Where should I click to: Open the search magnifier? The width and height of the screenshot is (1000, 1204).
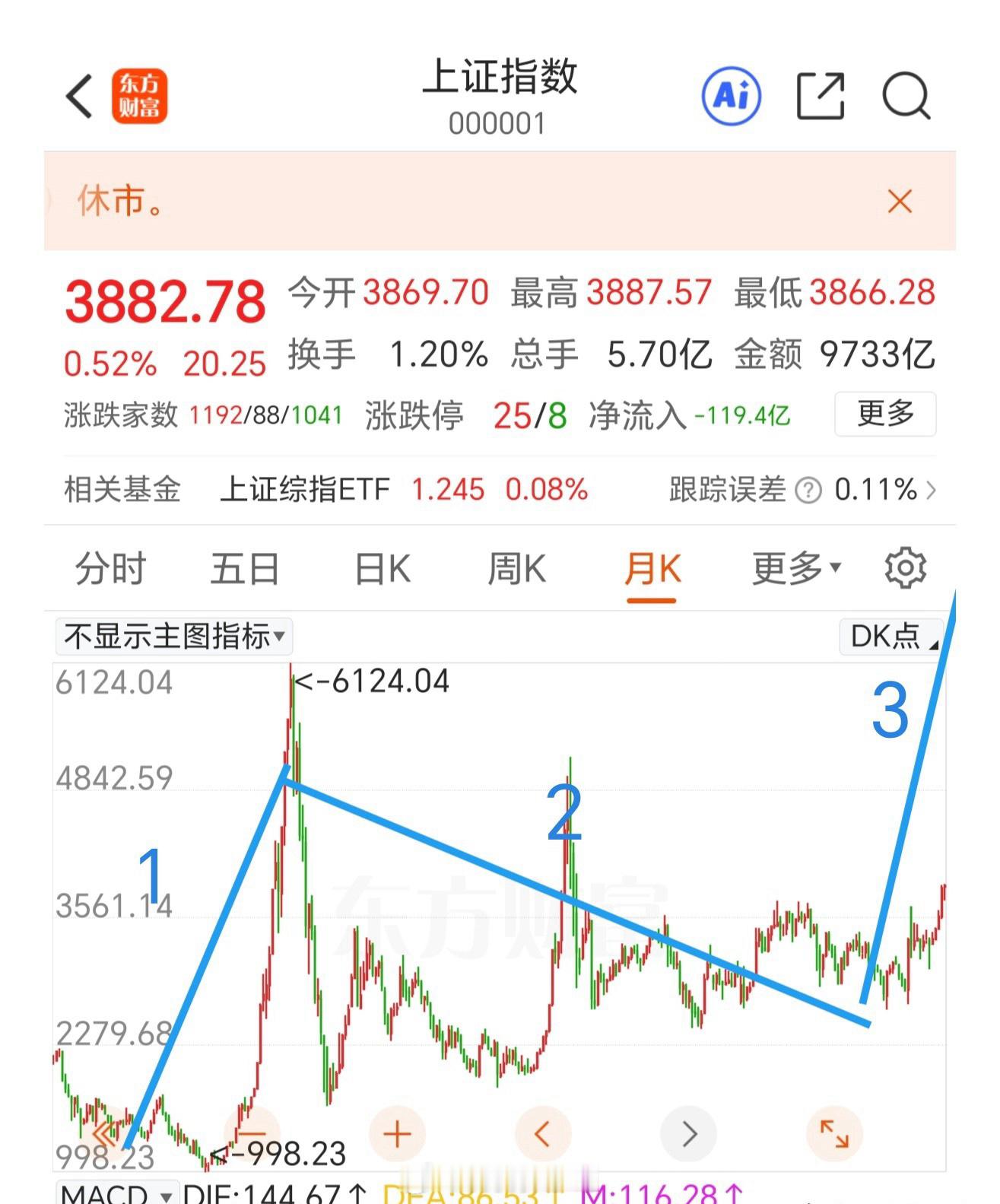pos(906,97)
